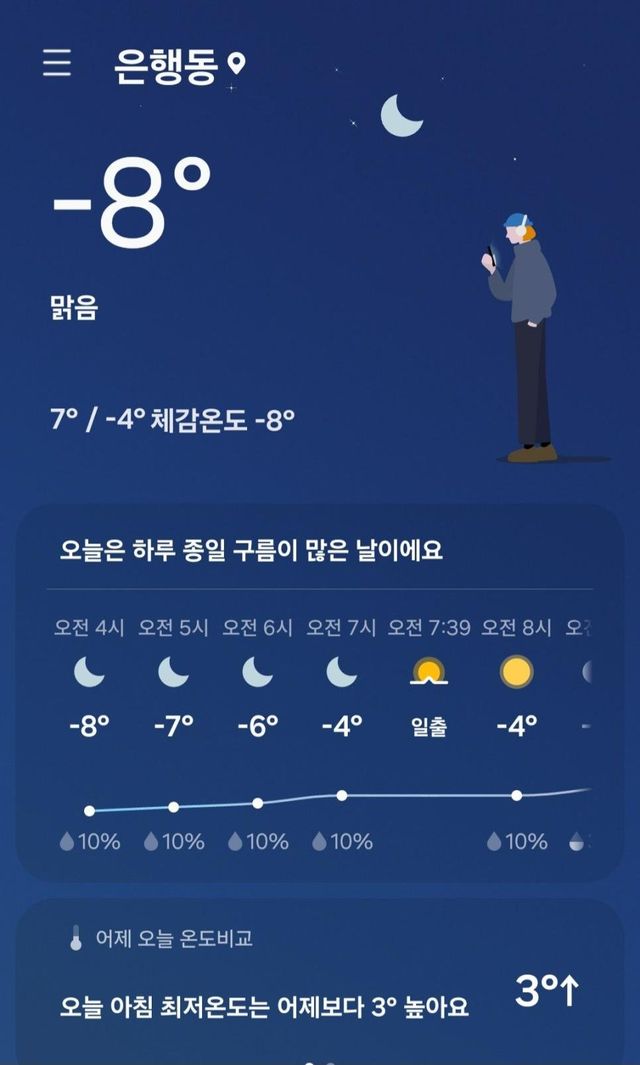The width and height of the screenshot is (640, 1065).
Task: Open the 어제 오늘 온도비교 card
Action: pos(320,975)
